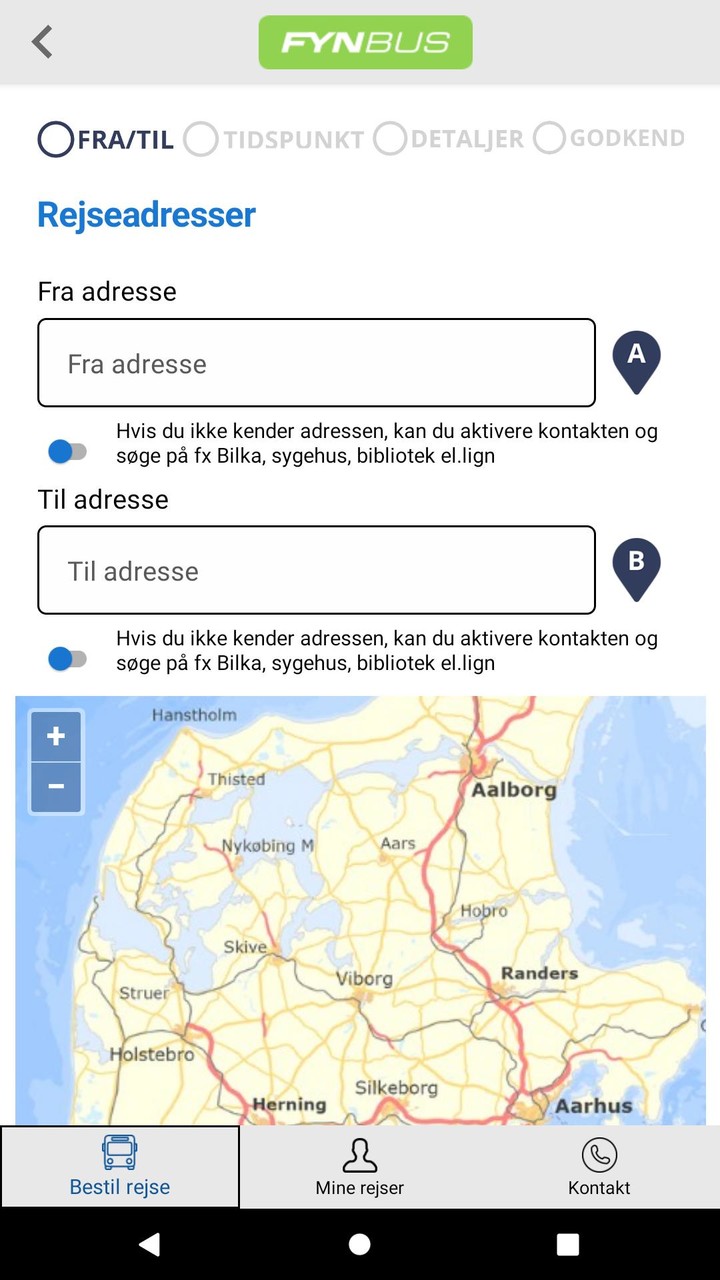Select the Bestil rejse tab
The image size is (720, 1280).
pyautogui.click(x=119, y=1167)
